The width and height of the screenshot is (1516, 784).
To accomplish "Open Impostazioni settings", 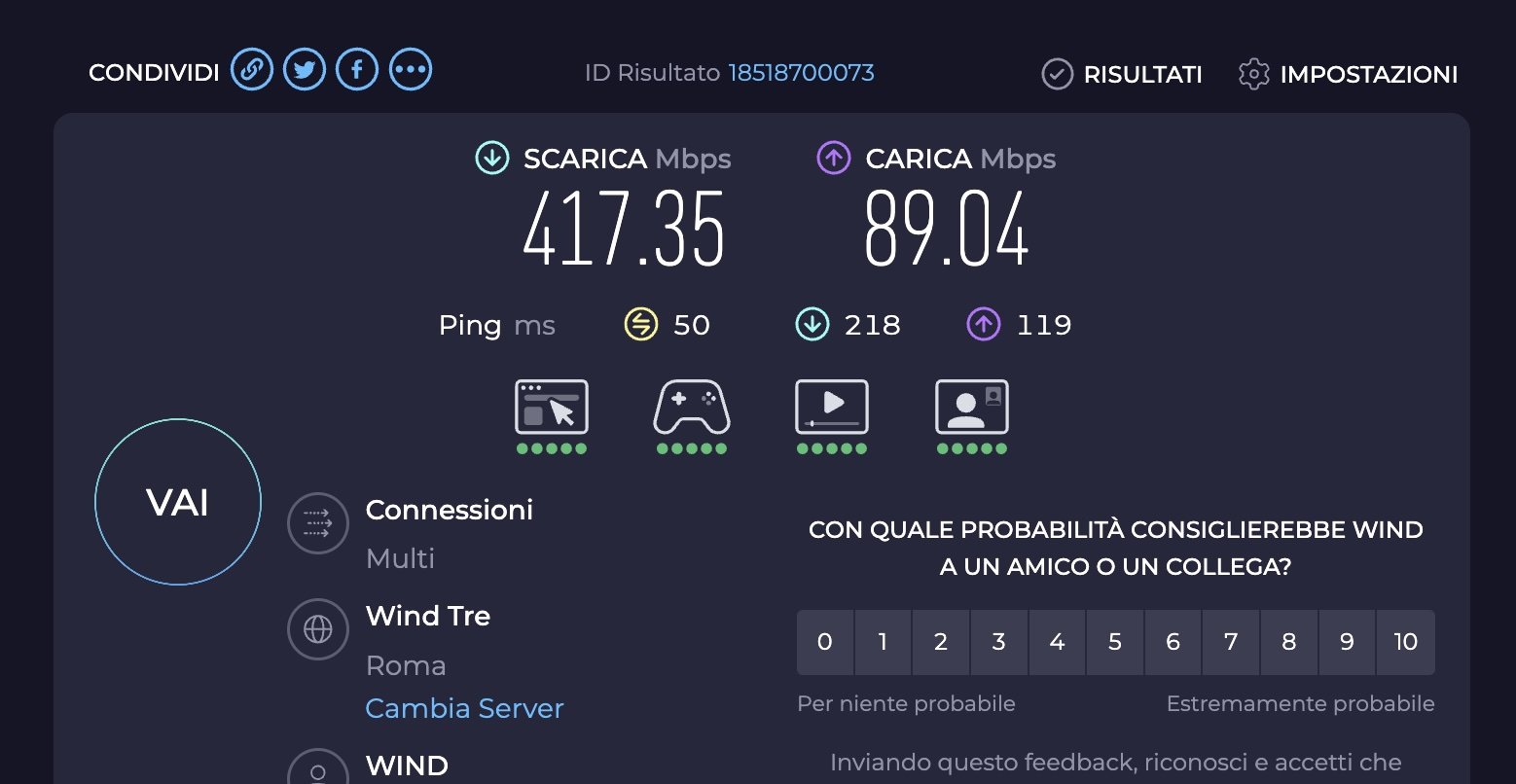I will click(1349, 74).
